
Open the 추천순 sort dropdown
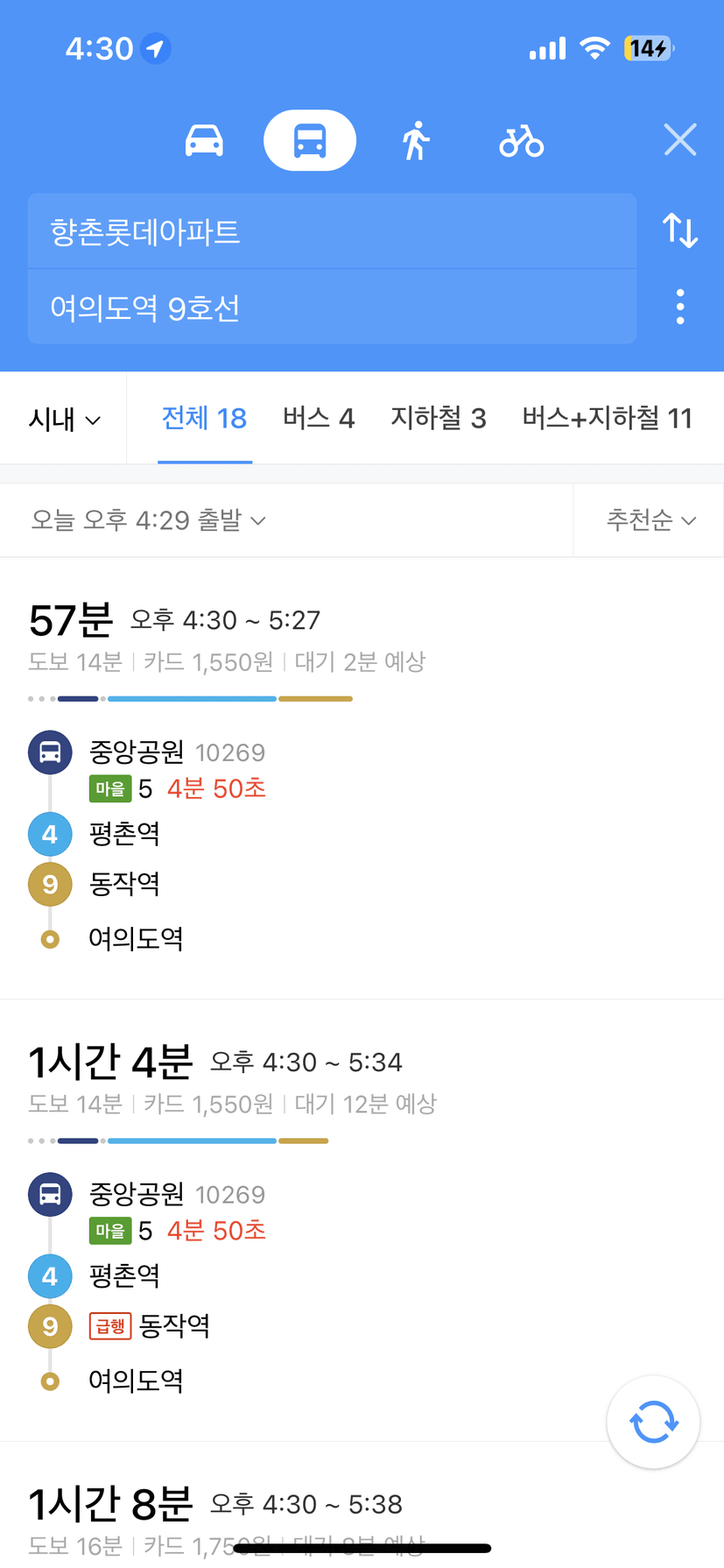pos(651,520)
